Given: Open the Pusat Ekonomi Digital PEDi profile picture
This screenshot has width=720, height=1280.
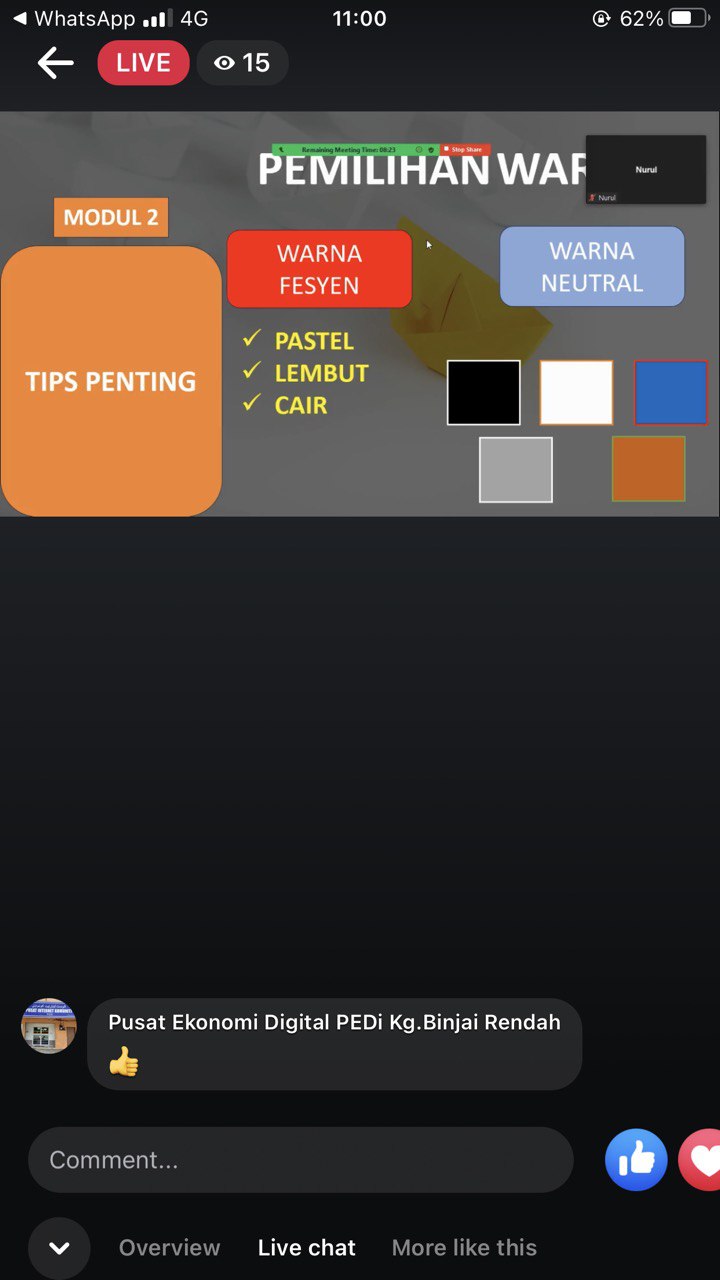Looking at the screenshot, I should (x=49, y=1025).
